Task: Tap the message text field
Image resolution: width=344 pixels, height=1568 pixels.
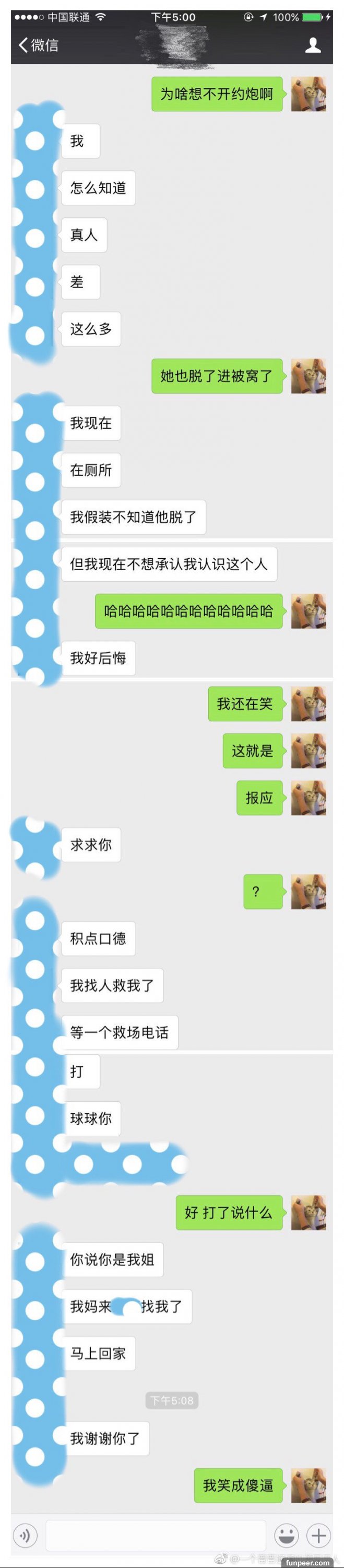Action: [155, 1535]
